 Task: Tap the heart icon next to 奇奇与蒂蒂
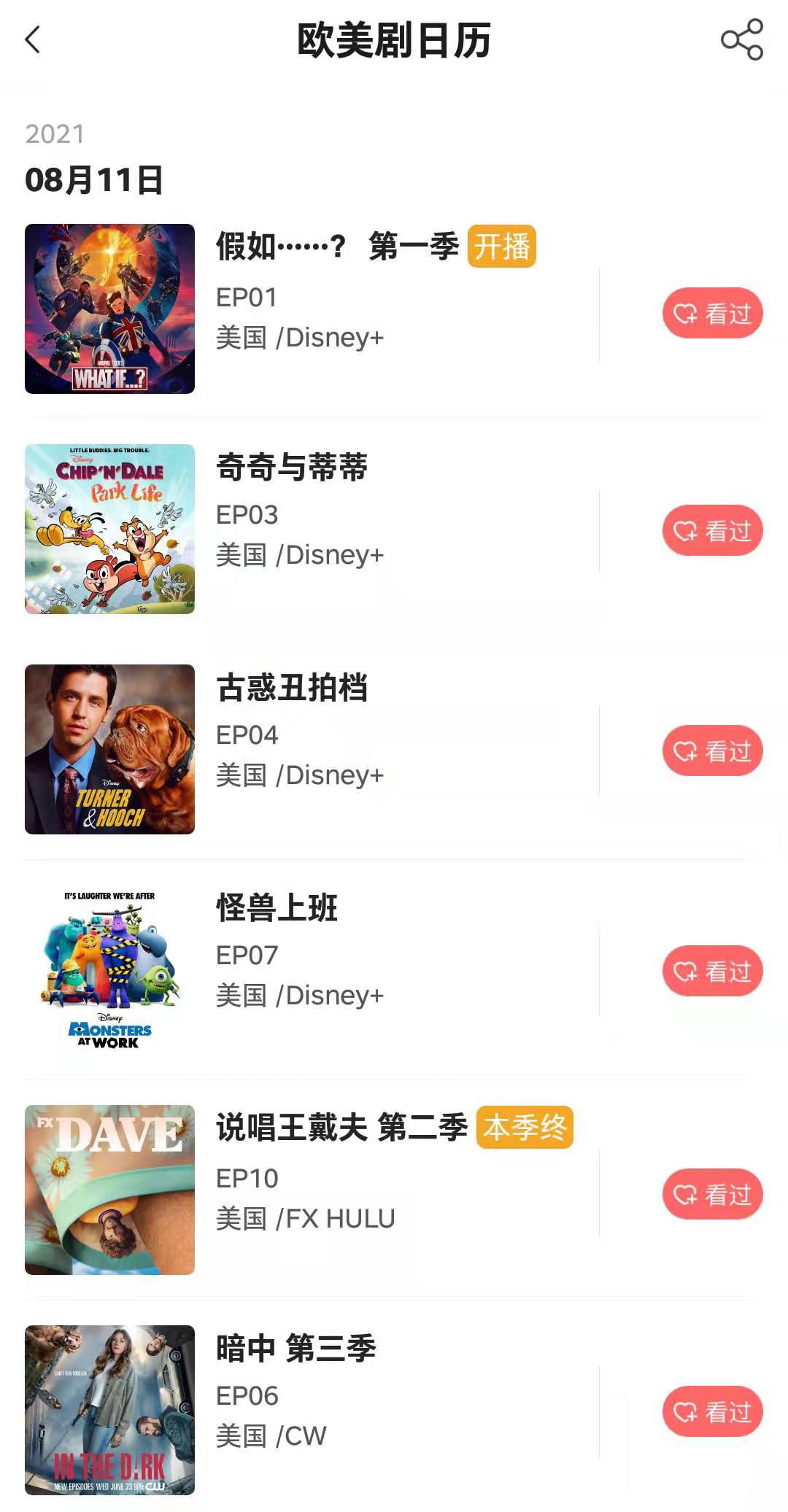684,531
